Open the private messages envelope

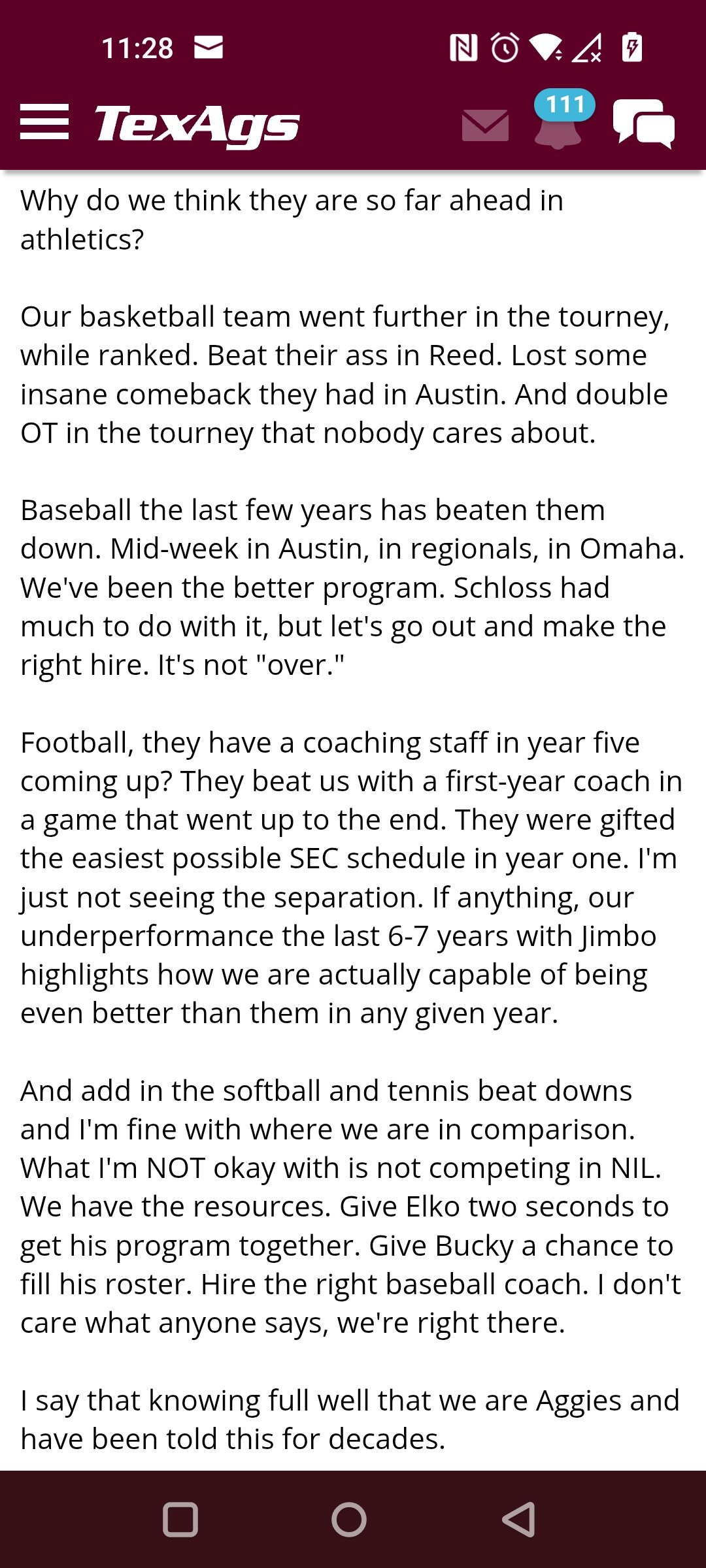pos(485,125)
